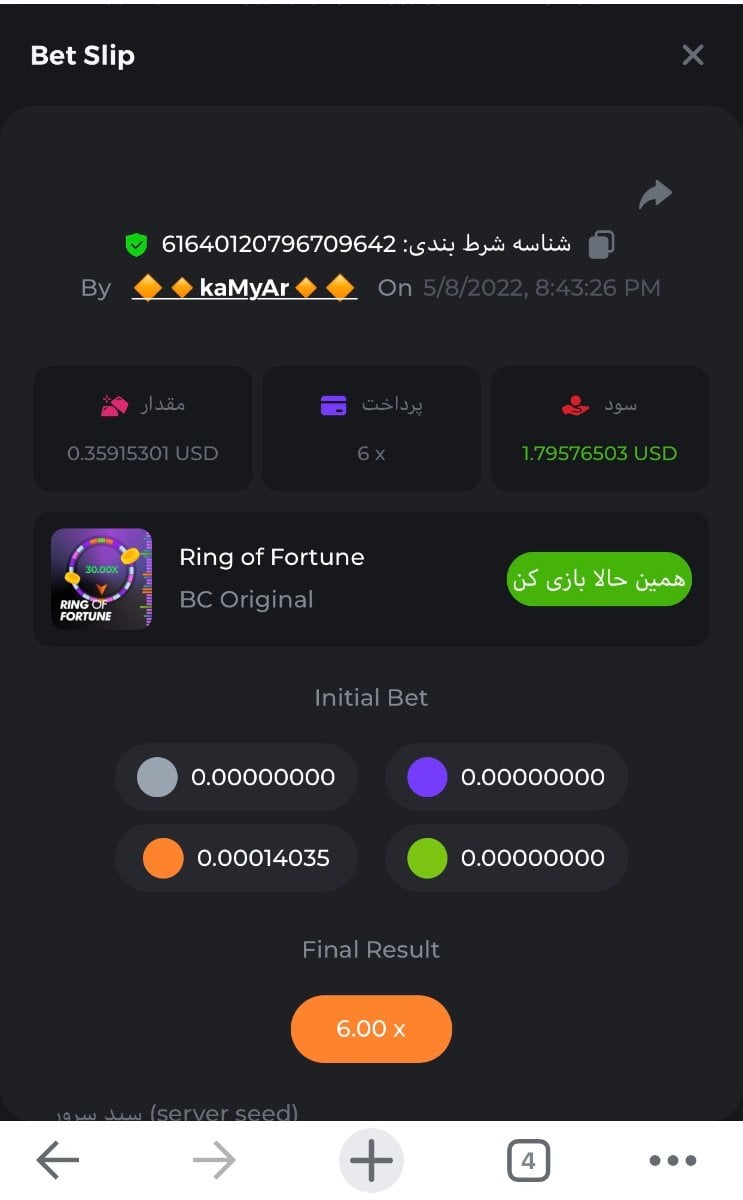This screenshot has height=1200, width=743.
Task: Go back in the browser
Action: coord(58,1160)
